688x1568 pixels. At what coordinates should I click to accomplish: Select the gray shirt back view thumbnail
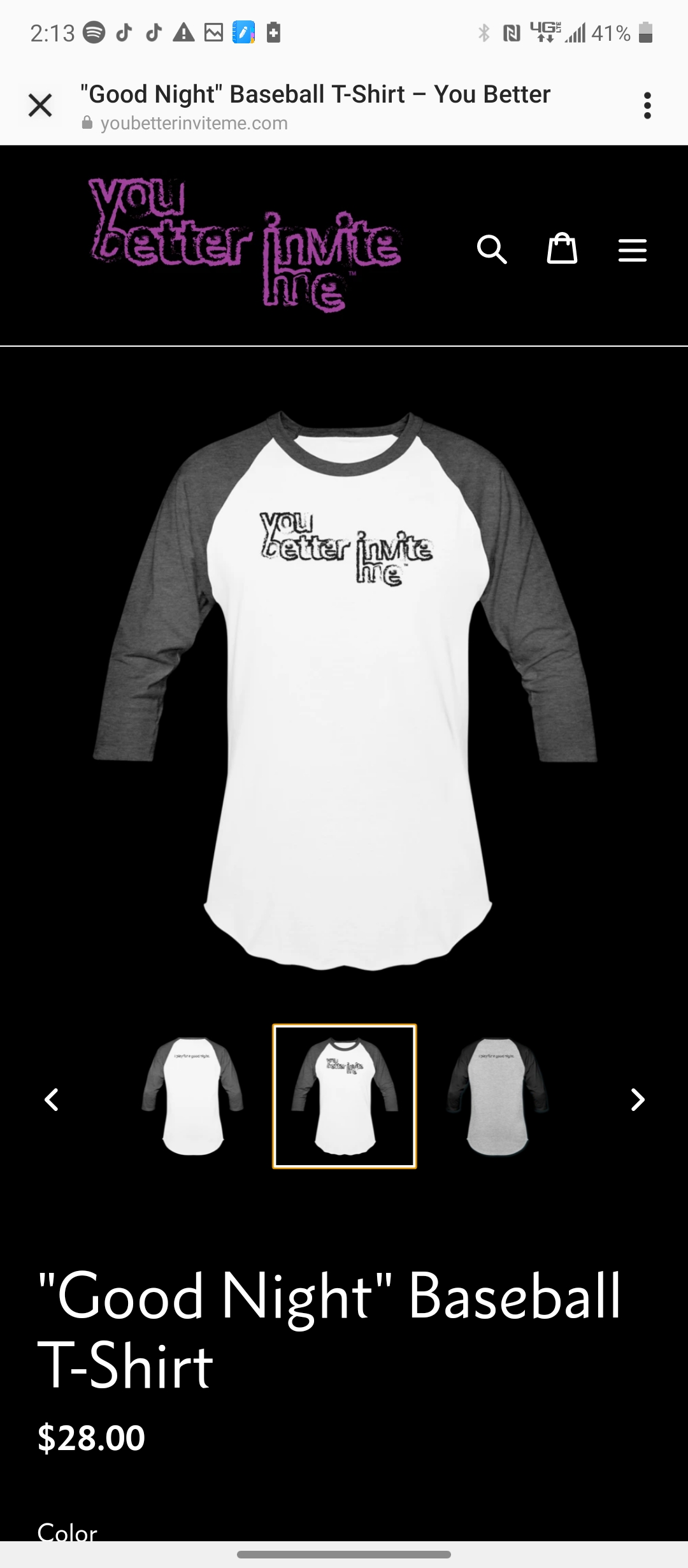coord(497,1096)
